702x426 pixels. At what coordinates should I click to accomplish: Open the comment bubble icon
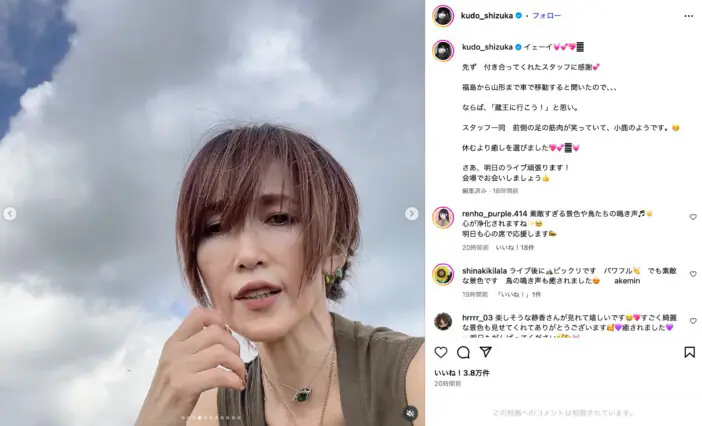click(x=463, y=352)
